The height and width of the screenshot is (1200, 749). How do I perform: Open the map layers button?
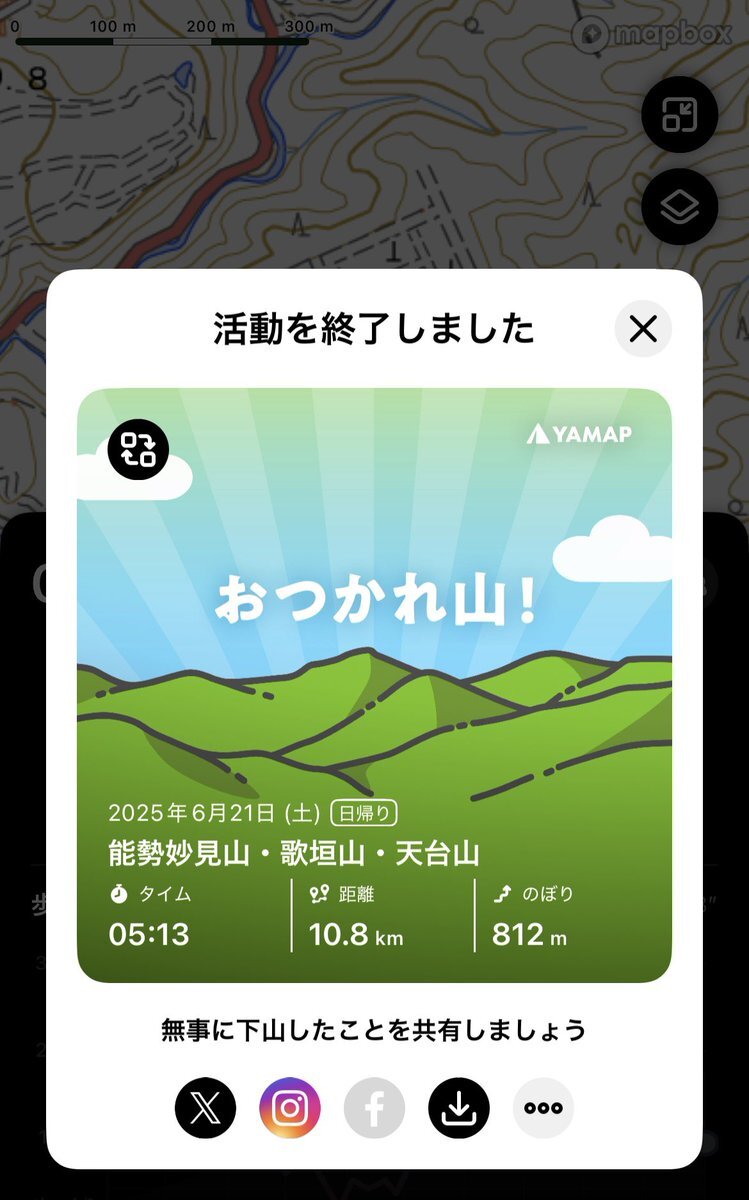click(680, 207)
